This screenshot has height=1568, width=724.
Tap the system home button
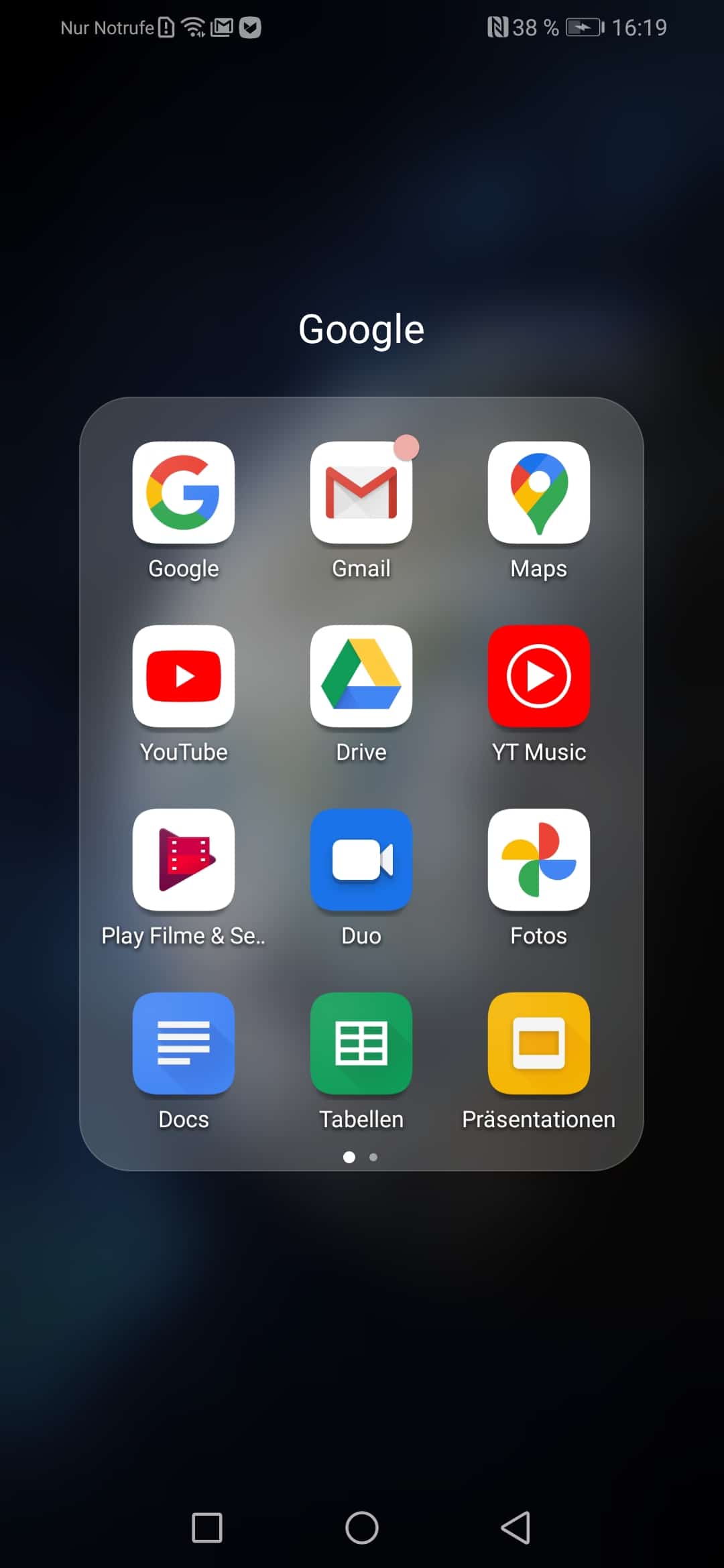[x=362, y=1528]
